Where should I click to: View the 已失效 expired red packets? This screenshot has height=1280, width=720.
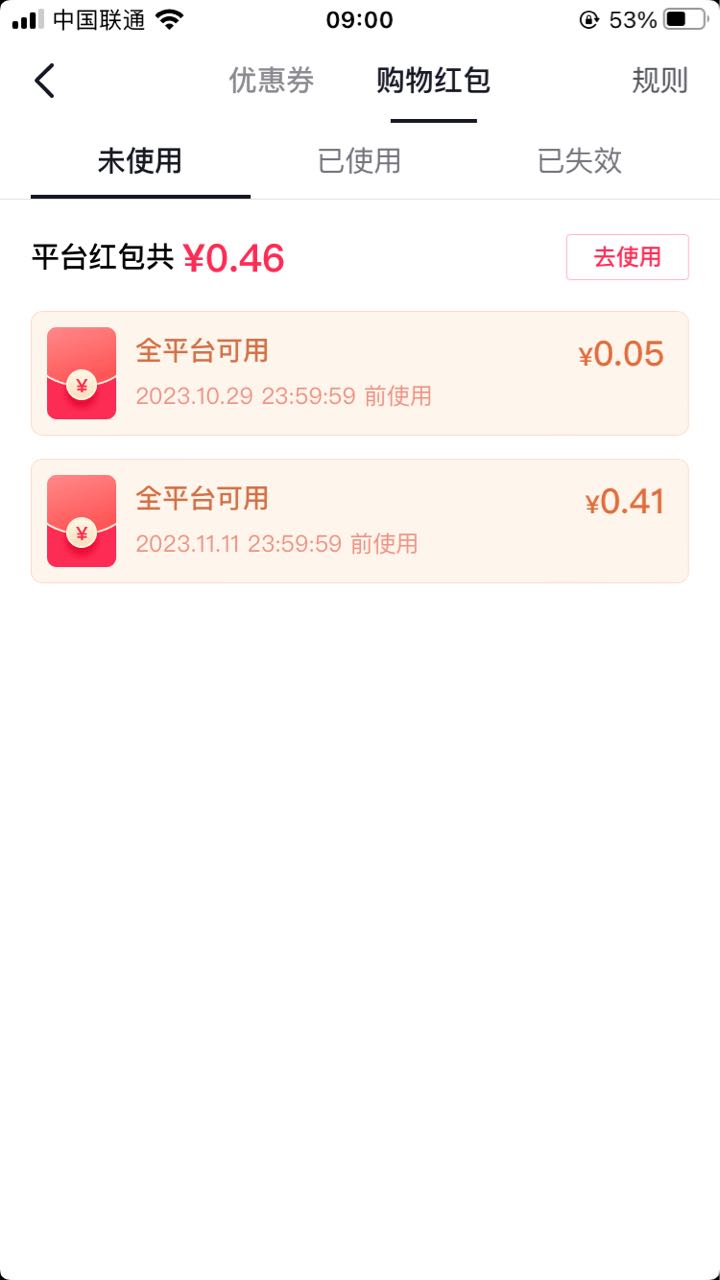click(x=580, y=161)
